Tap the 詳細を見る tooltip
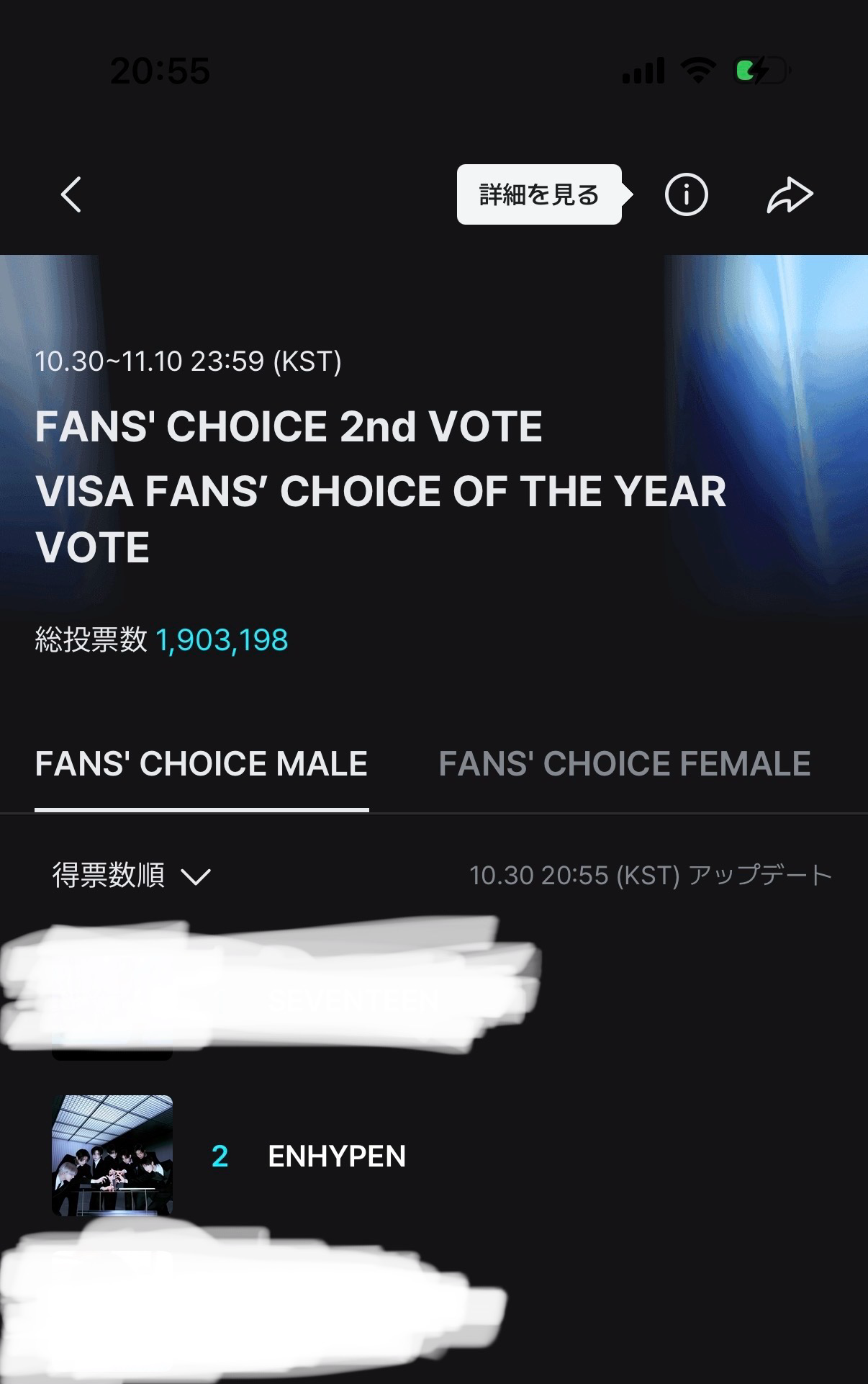The width and height of the screenshot is (868, 1384). tap(539, 194)
